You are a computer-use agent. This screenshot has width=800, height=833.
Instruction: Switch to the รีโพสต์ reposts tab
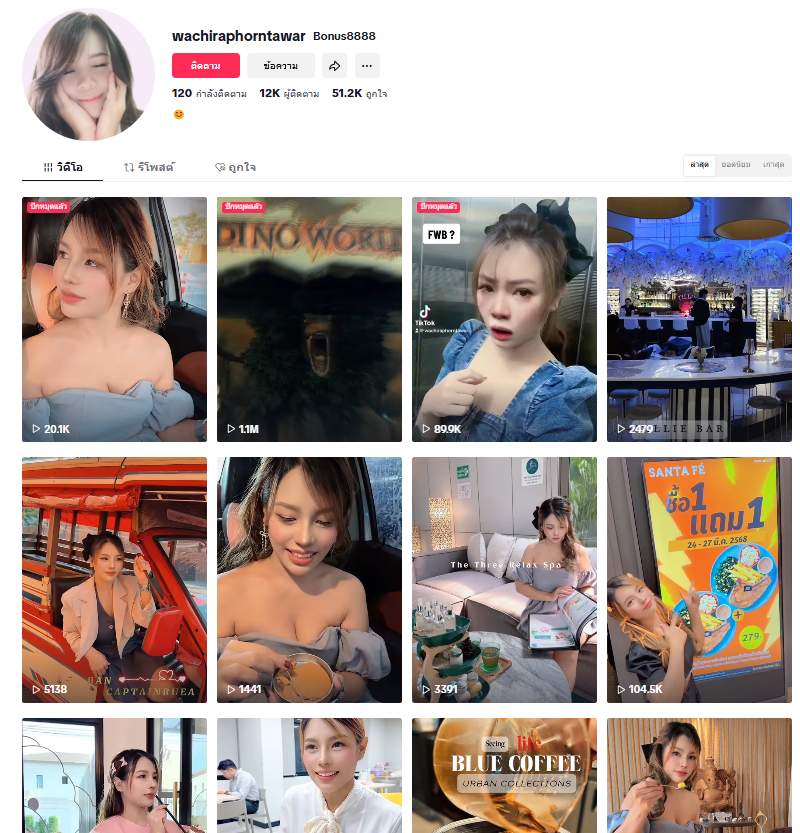148,167
